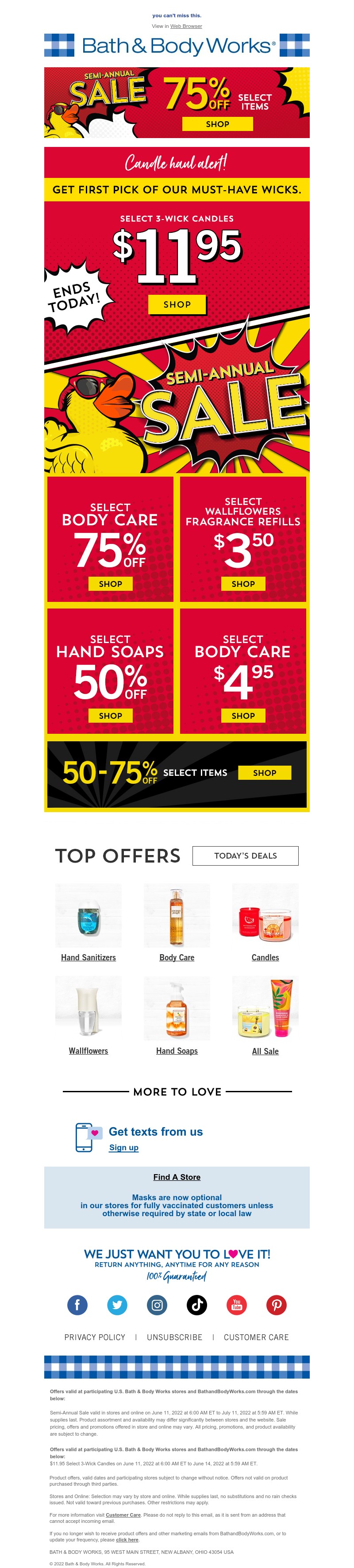Shop Select Body Care 75% off
The width and height of the screenshot is (354, 1568).
click(111, 584)
